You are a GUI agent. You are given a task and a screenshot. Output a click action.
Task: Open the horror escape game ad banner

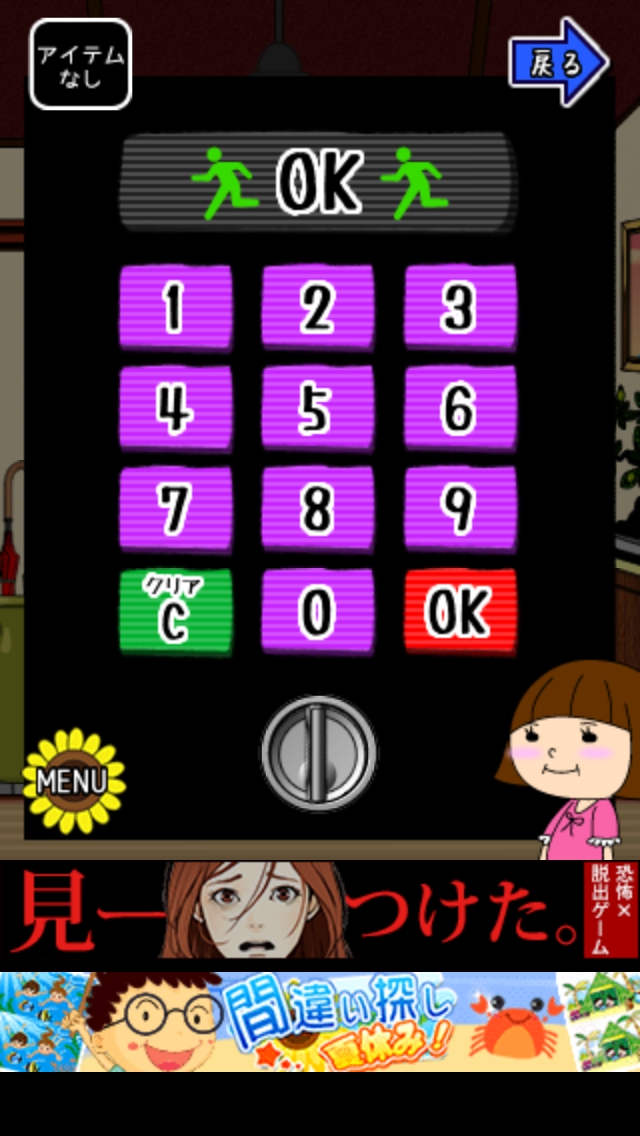[x=320, y=911]
